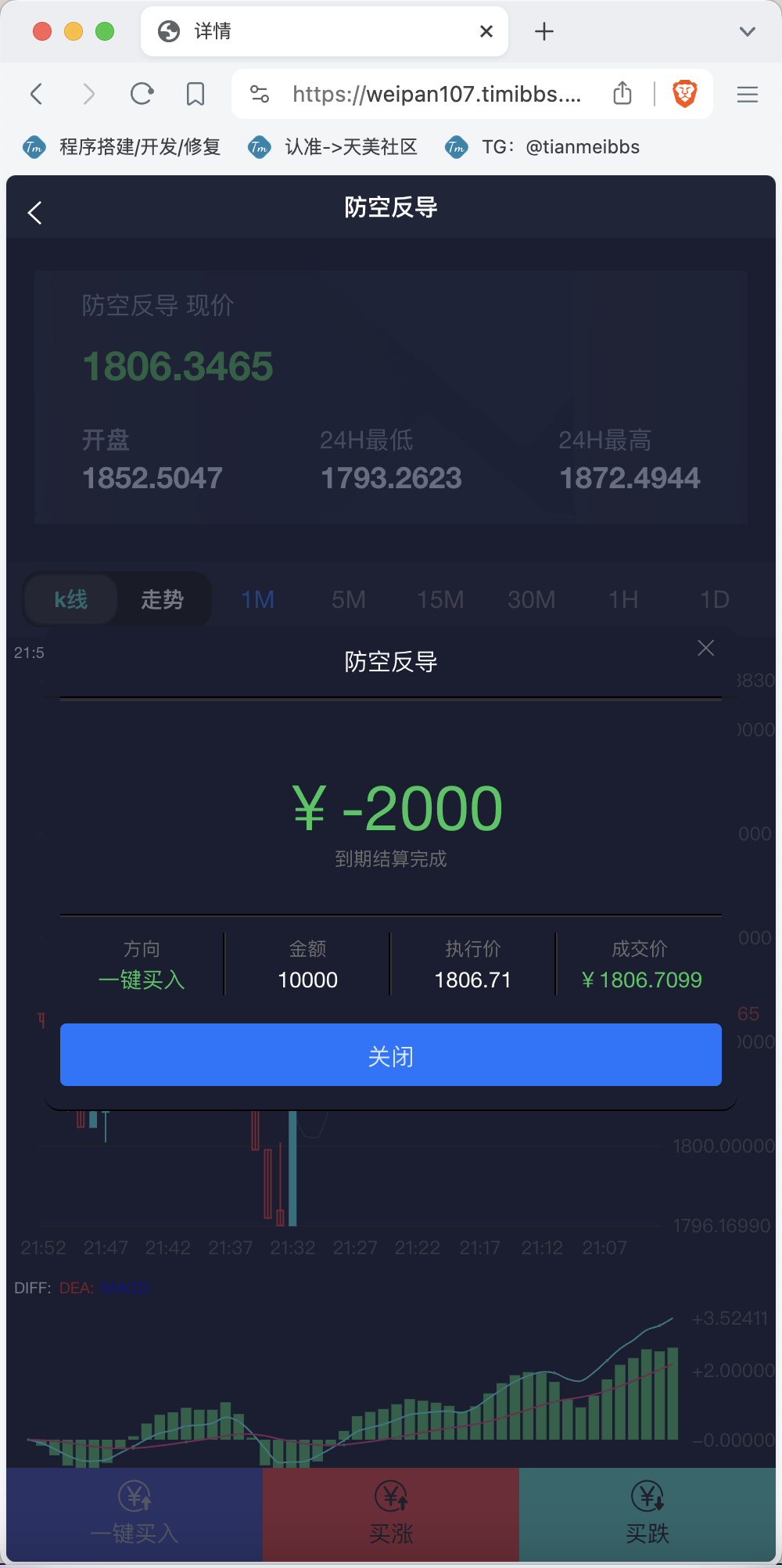Close the 详情 browser tab

pos(486,31)
